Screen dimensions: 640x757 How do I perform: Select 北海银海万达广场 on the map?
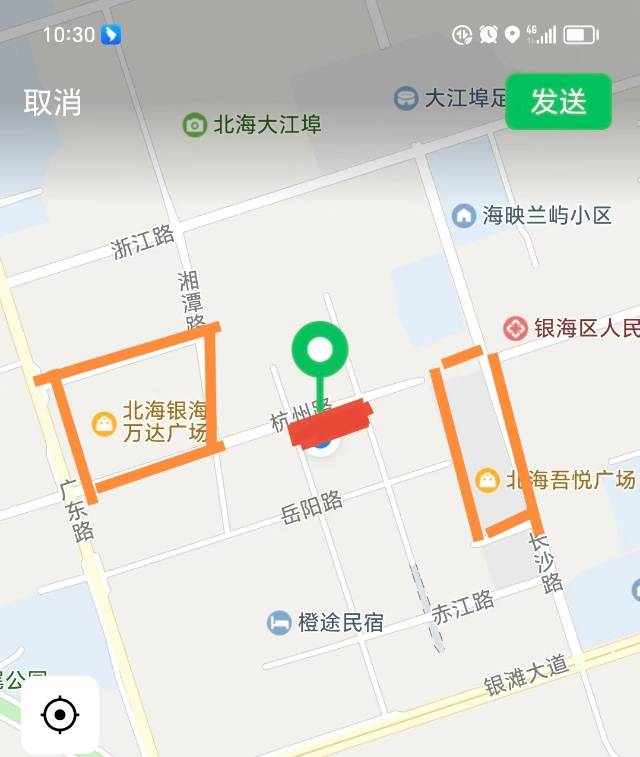click(104, 423)
